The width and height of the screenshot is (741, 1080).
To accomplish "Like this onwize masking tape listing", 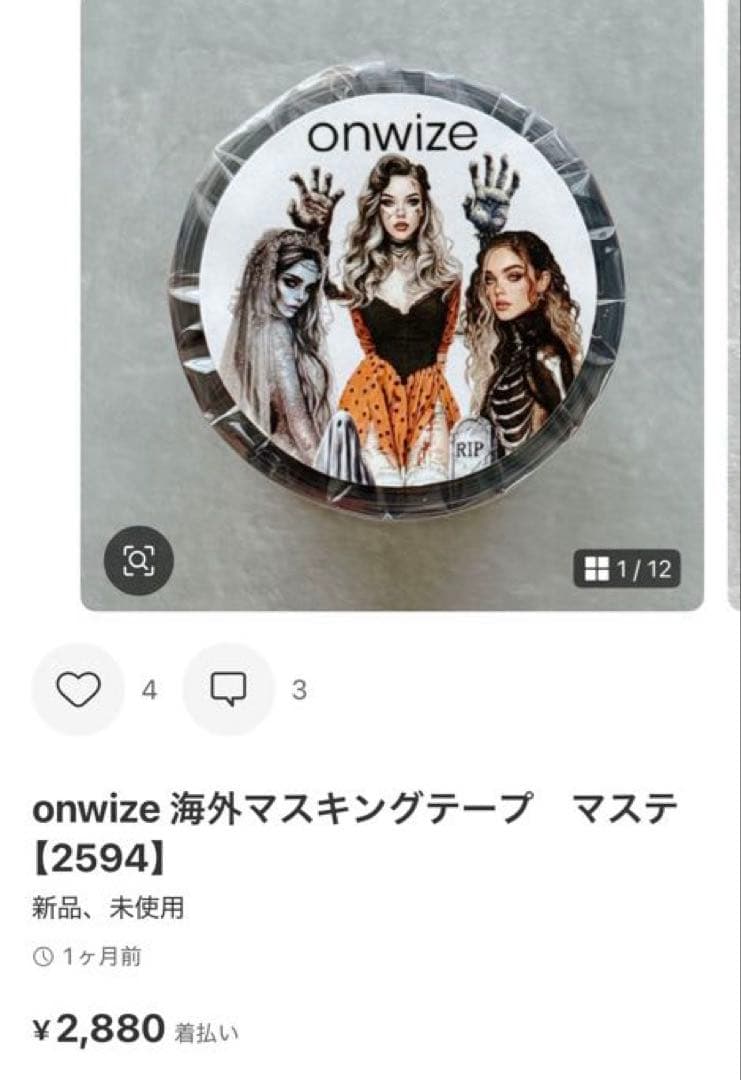I will click(x=78, y=690).
